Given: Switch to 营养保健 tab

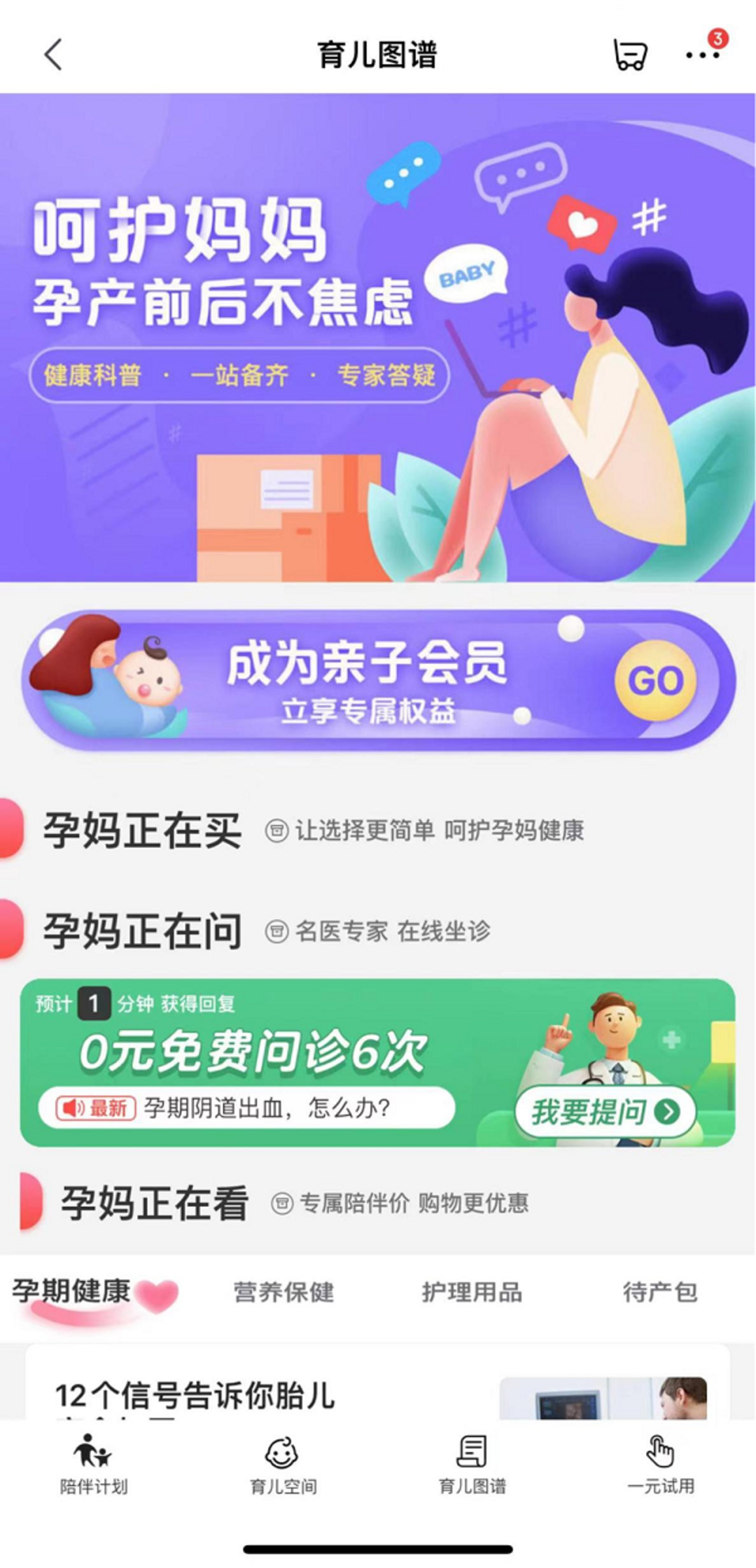Looking at the screenshot, I should pyautogui.click(x=283, y=1292).
